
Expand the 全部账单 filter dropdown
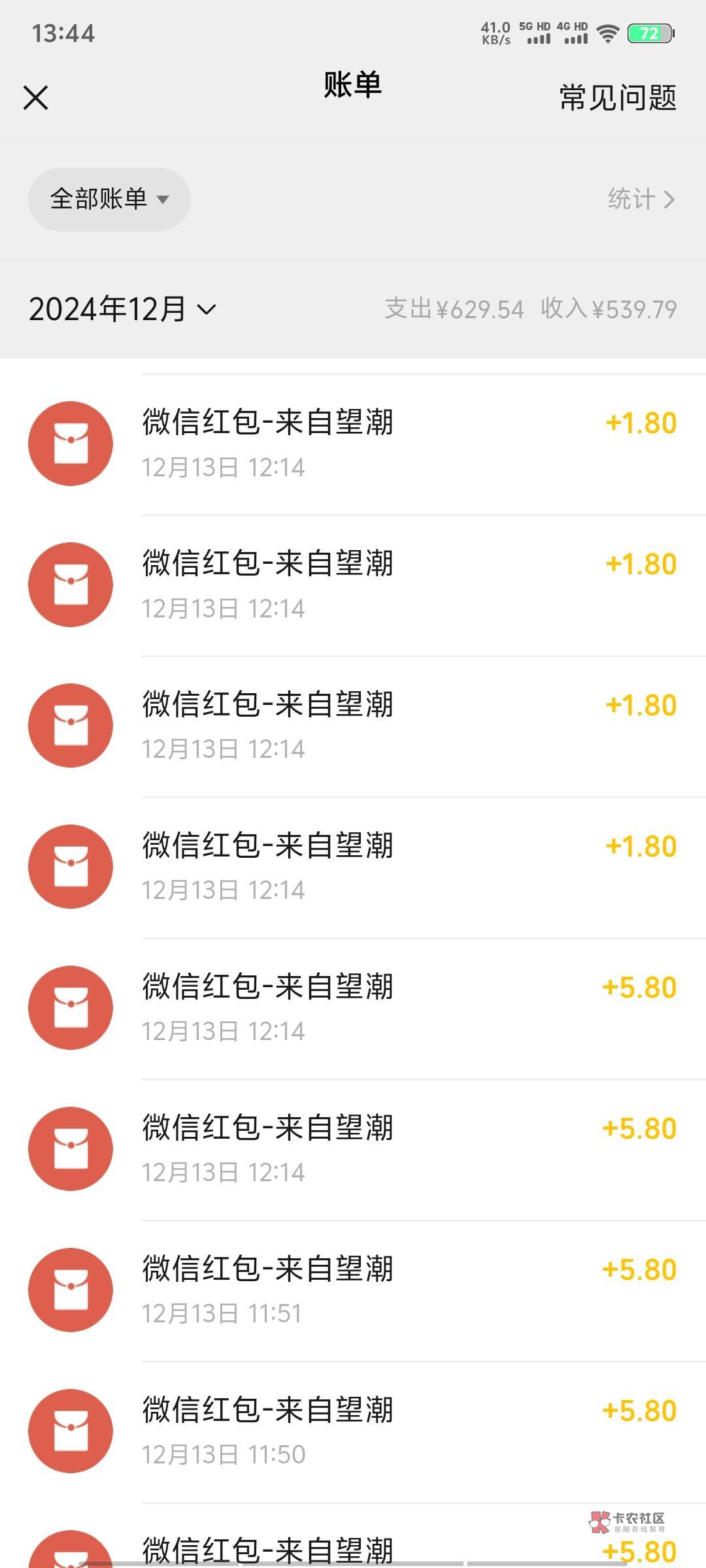coord(109,199)
